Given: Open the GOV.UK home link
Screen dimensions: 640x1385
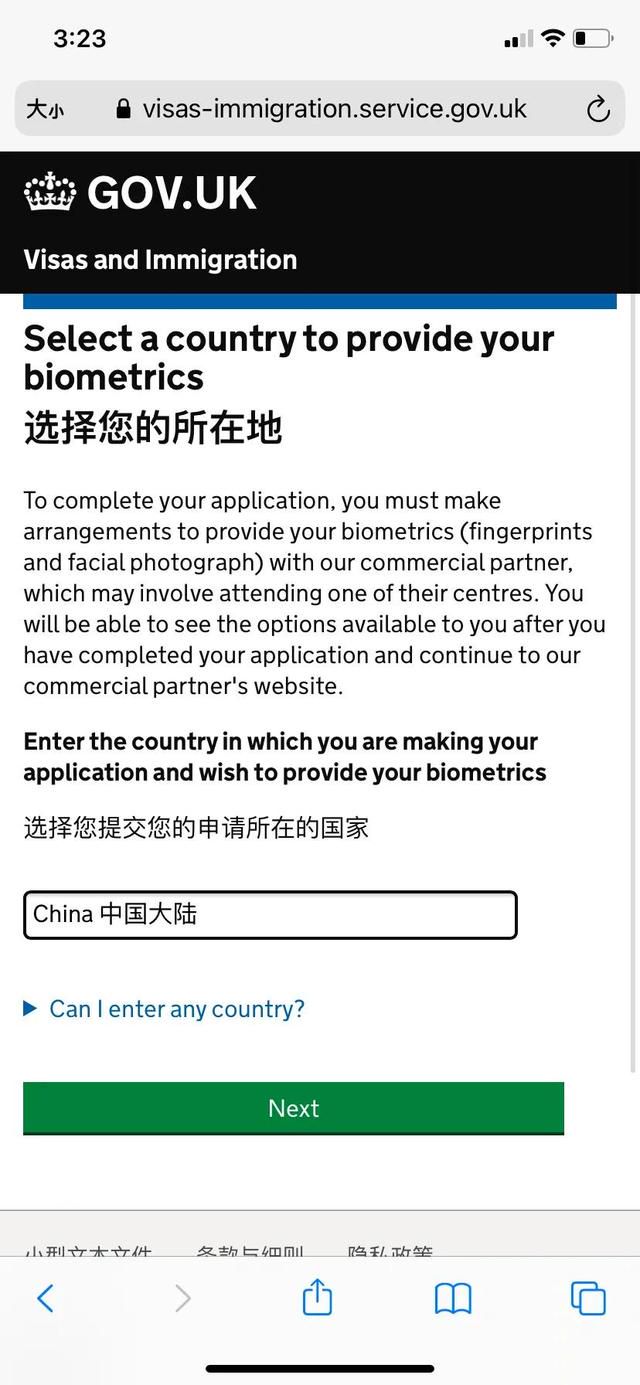Looking at the screenshot, I should tap(140, 192).
